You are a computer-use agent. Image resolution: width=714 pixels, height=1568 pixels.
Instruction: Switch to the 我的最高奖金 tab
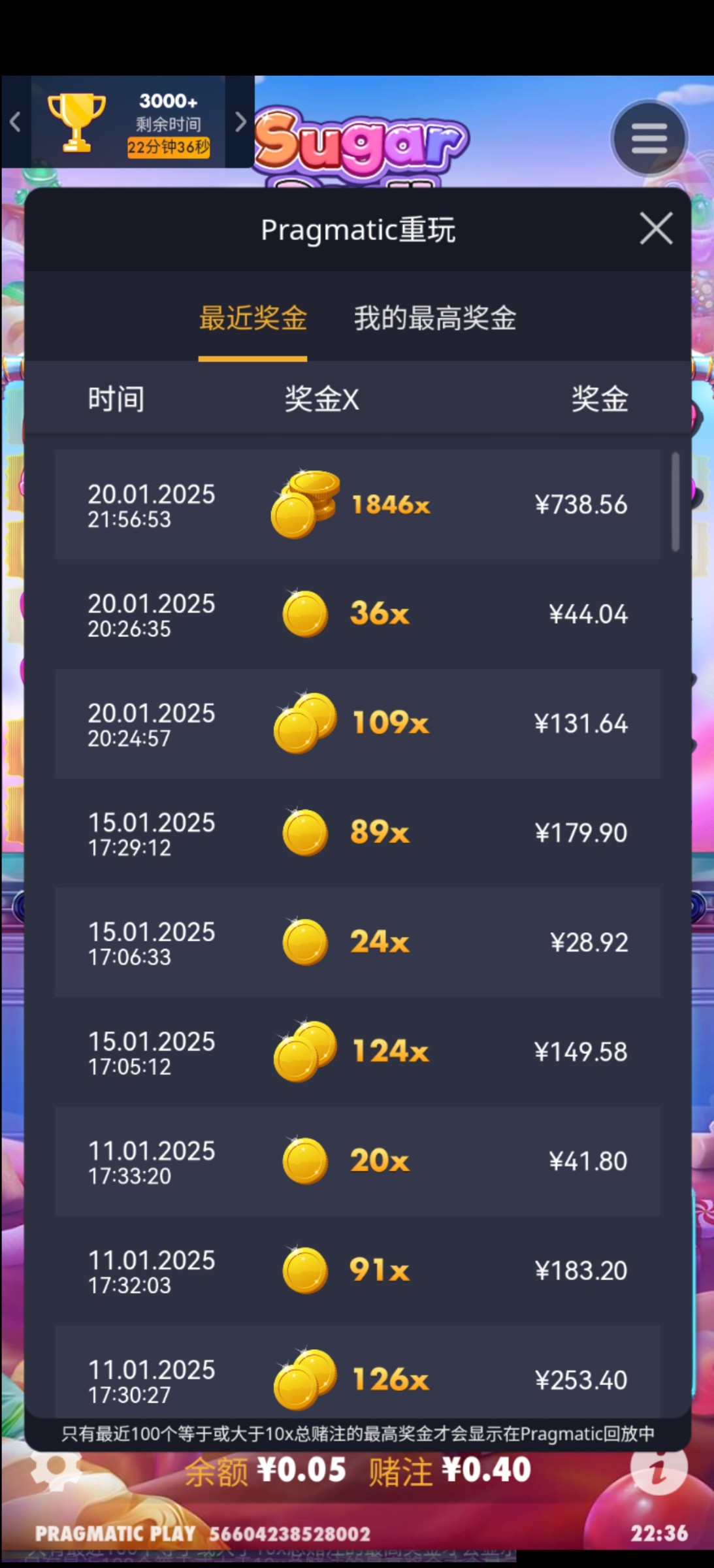pos(435,319)
